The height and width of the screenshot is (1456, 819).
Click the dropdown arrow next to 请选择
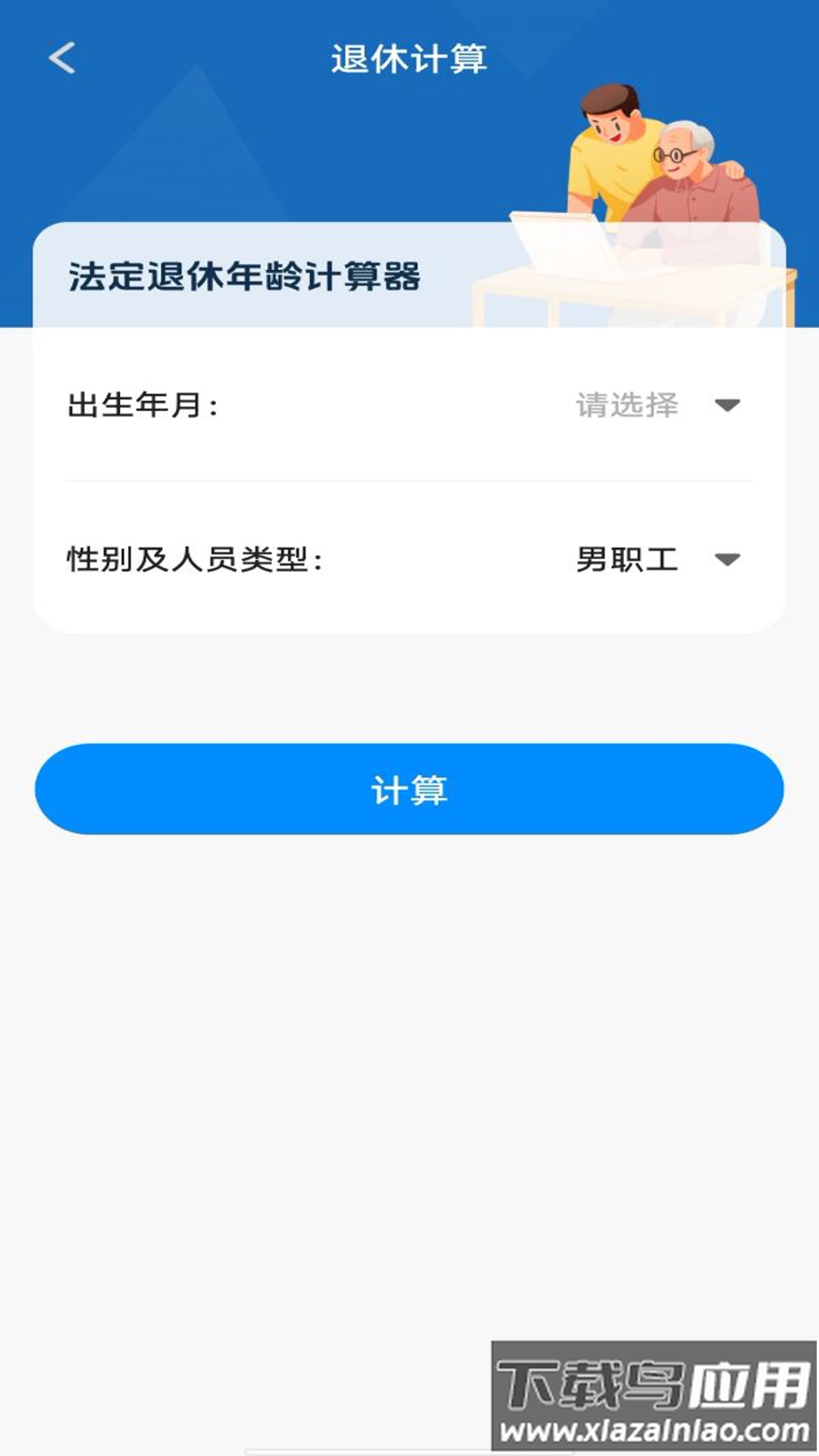[x=726, y=406]
